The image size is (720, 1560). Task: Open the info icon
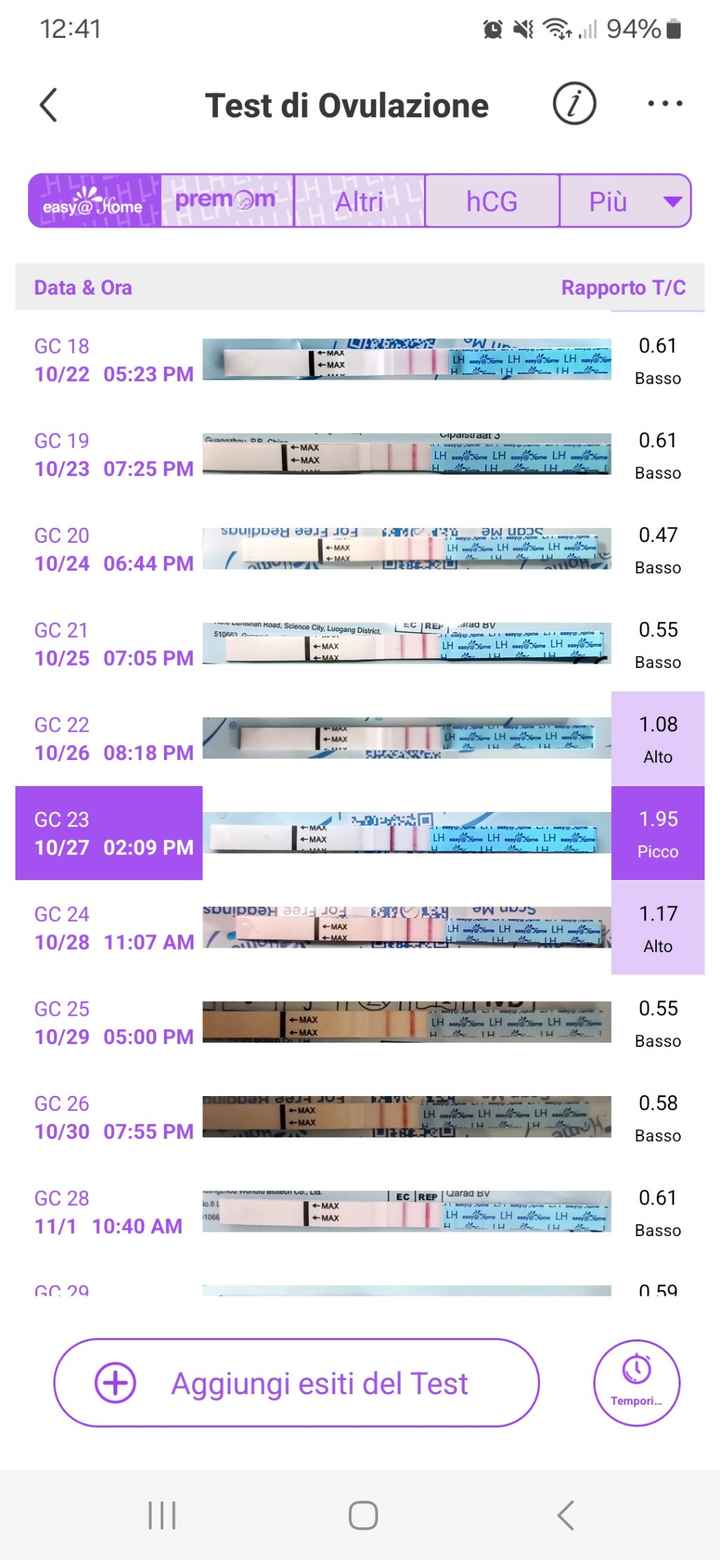tap(574, 104)
